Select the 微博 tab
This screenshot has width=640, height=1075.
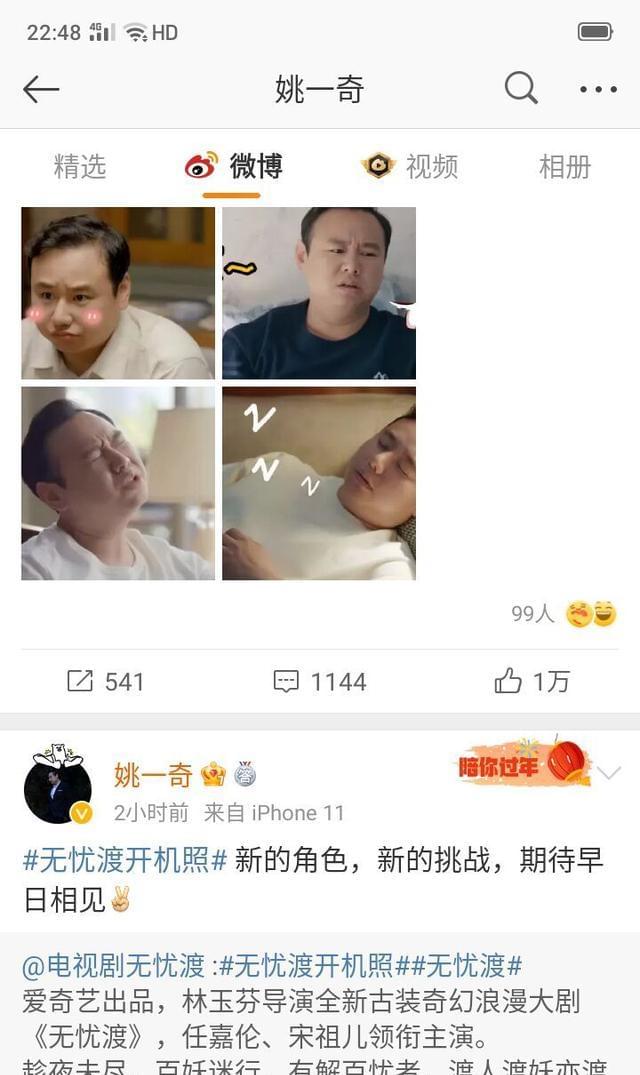click(x=234, y=167)
